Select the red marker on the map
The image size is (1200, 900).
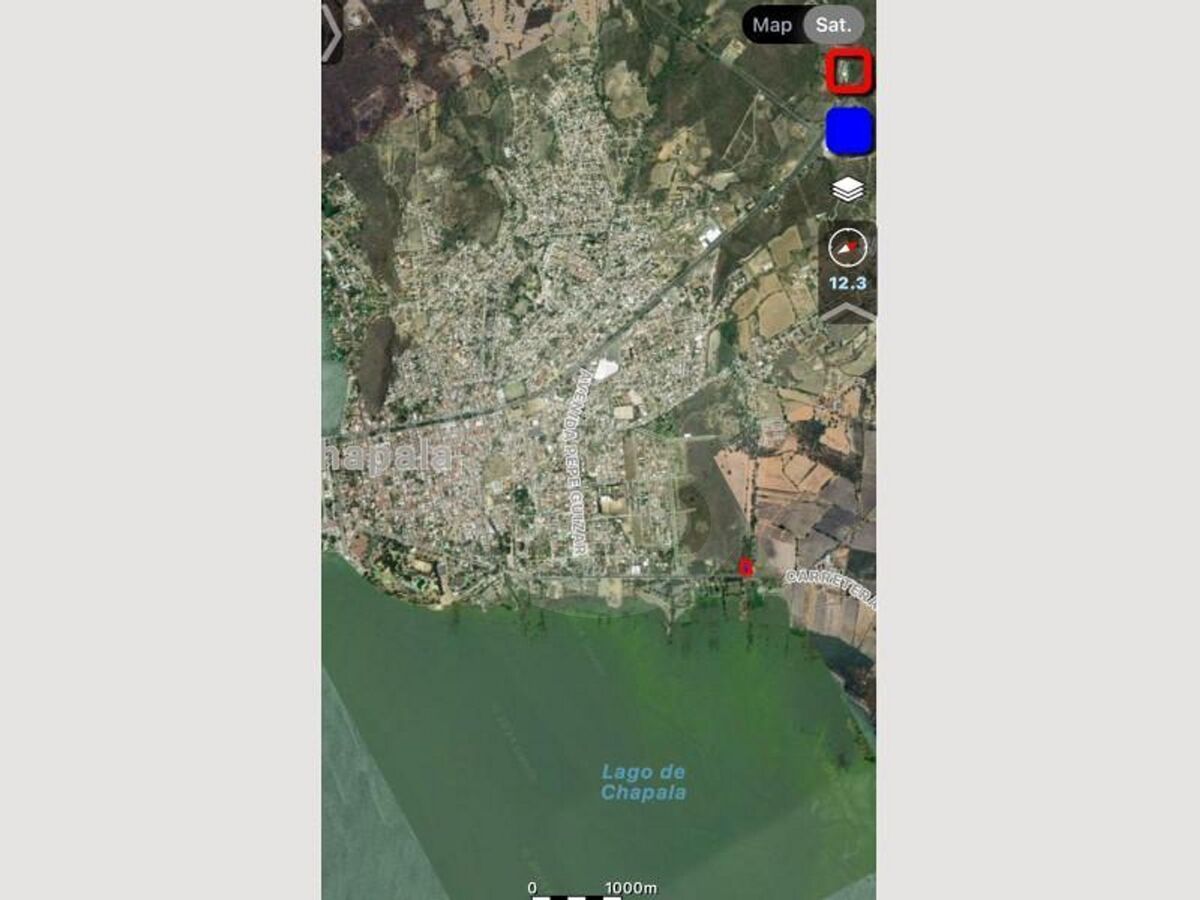click(745, 567)
